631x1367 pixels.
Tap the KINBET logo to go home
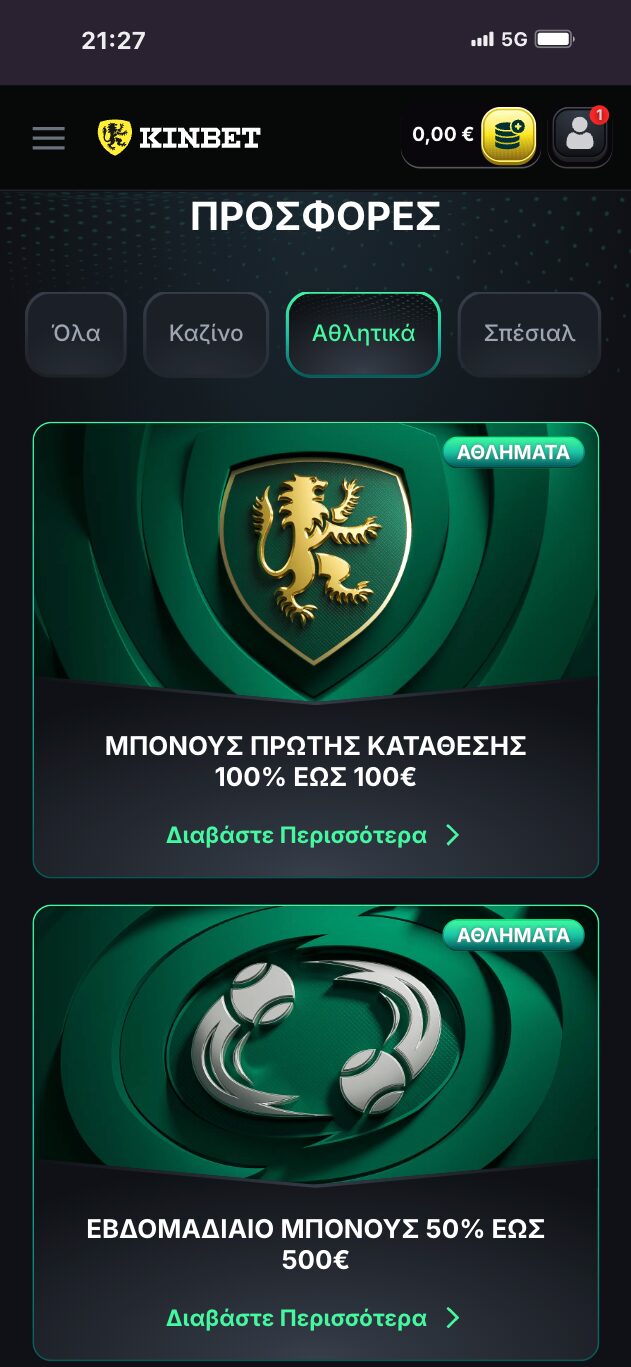(180, 137)
